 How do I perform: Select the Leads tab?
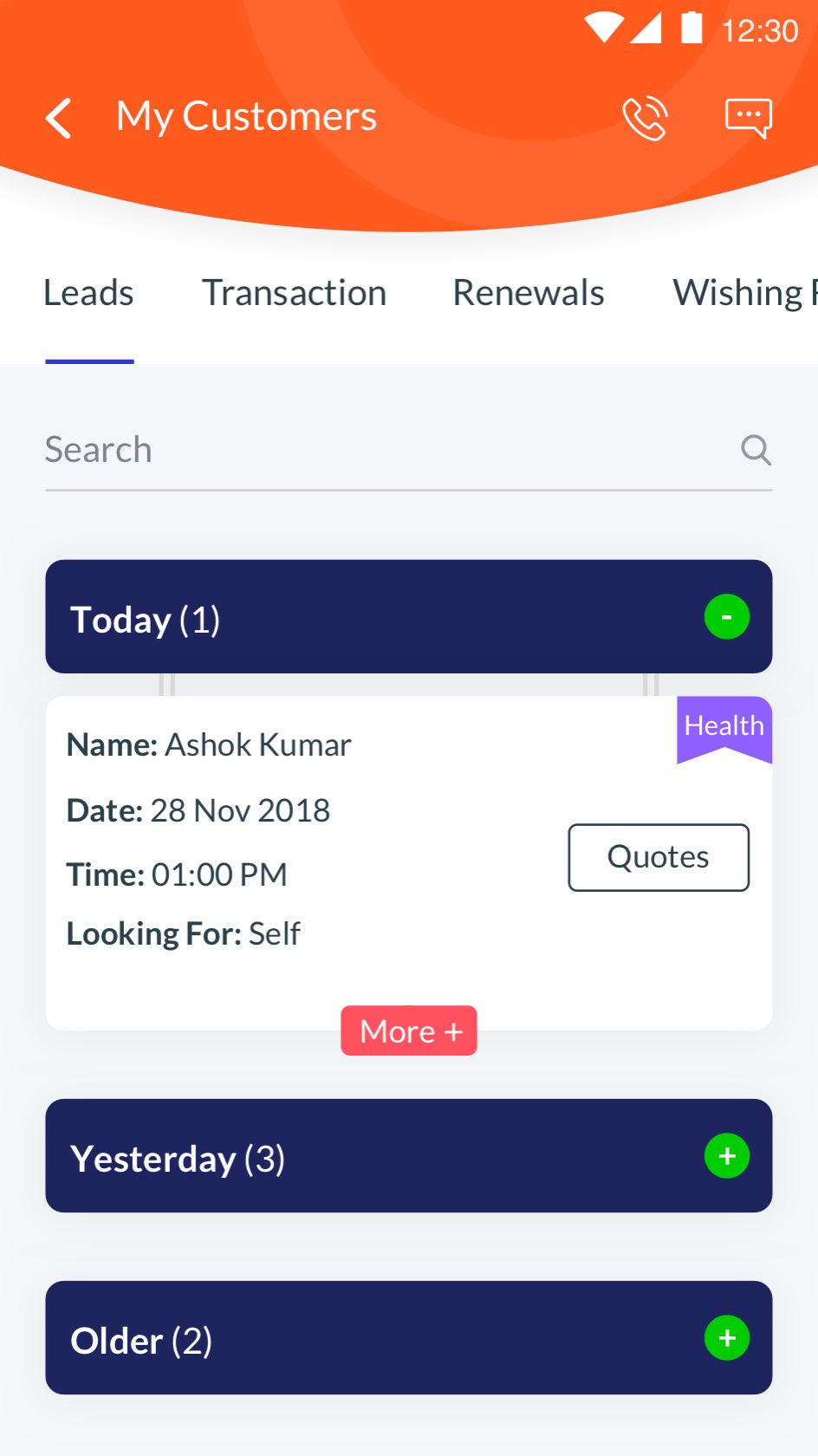coord(89,293)
